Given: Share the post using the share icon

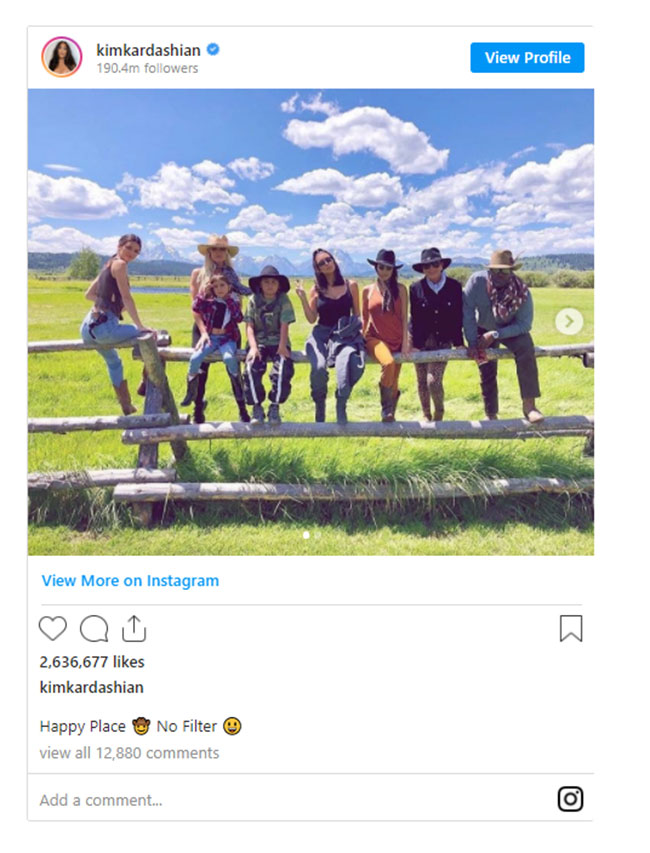Looking at the screenshot, I should 134,628.
